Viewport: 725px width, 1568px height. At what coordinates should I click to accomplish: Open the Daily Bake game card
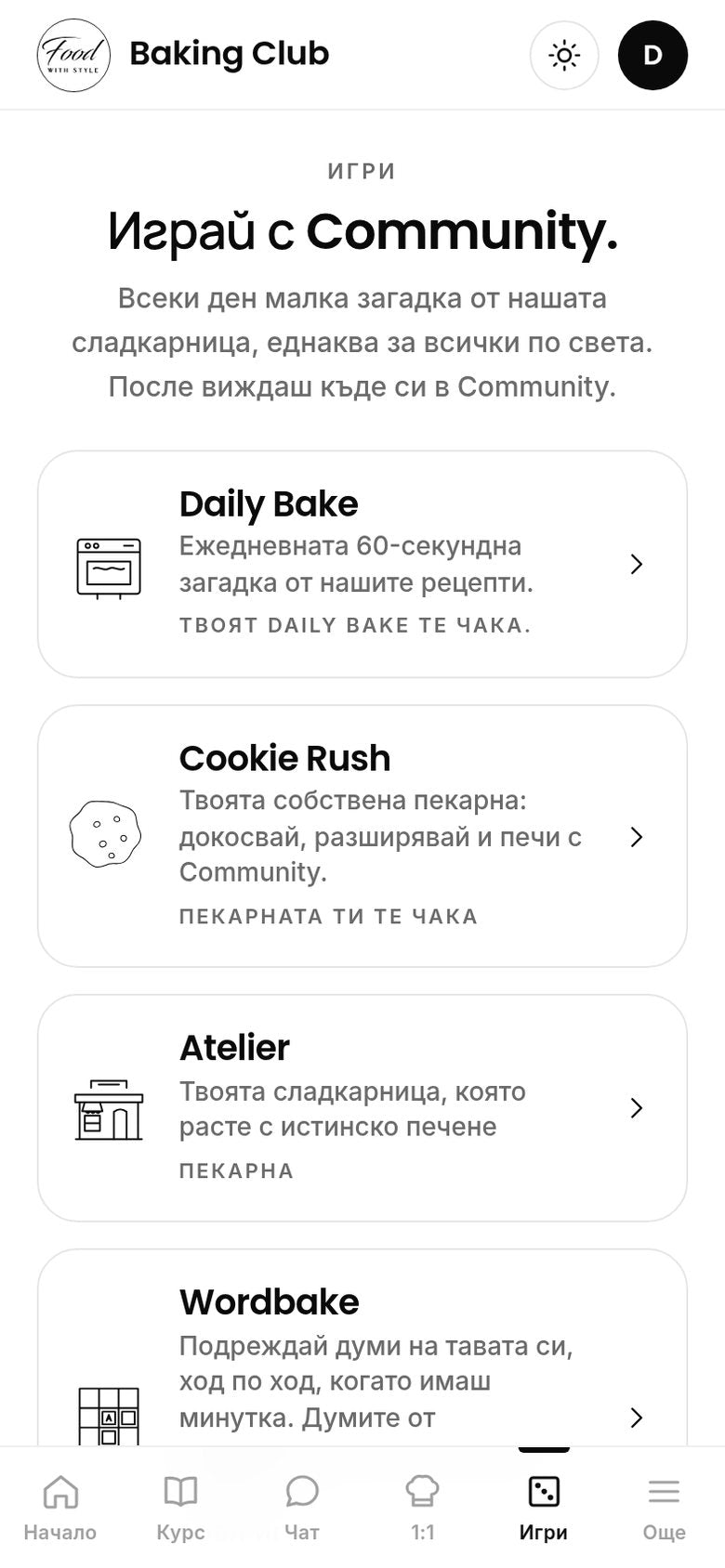362,564
